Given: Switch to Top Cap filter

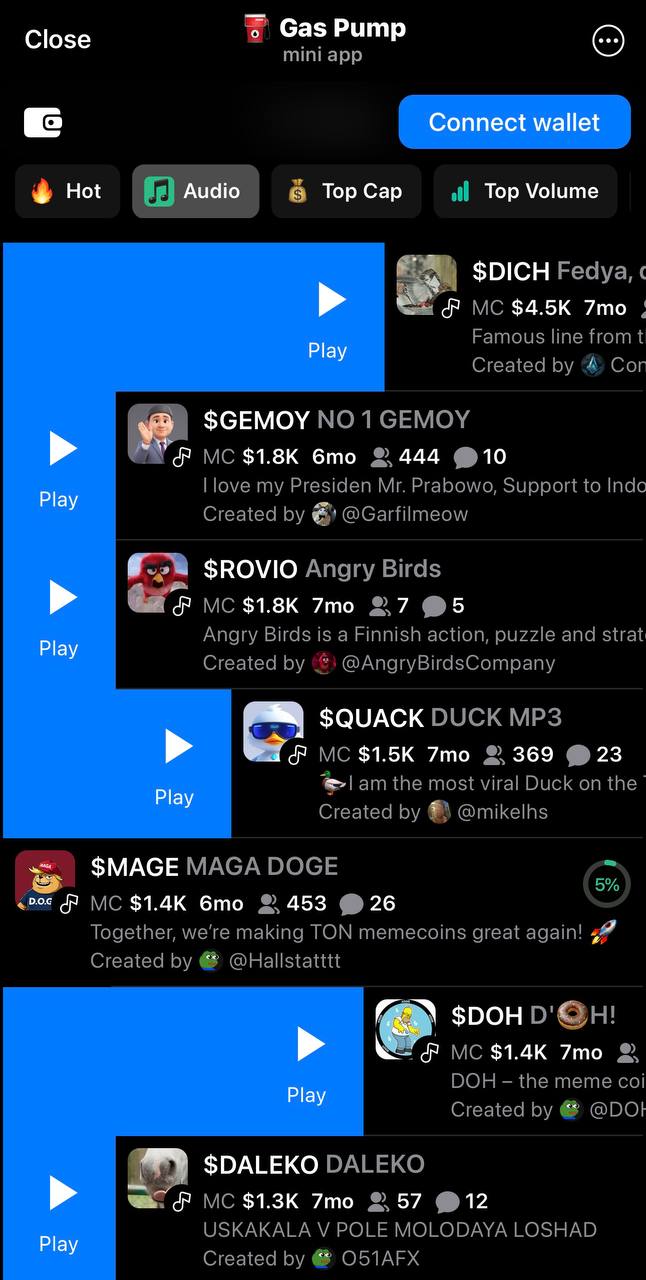Looking at the screenshot, I should click(x=346, y=191).
